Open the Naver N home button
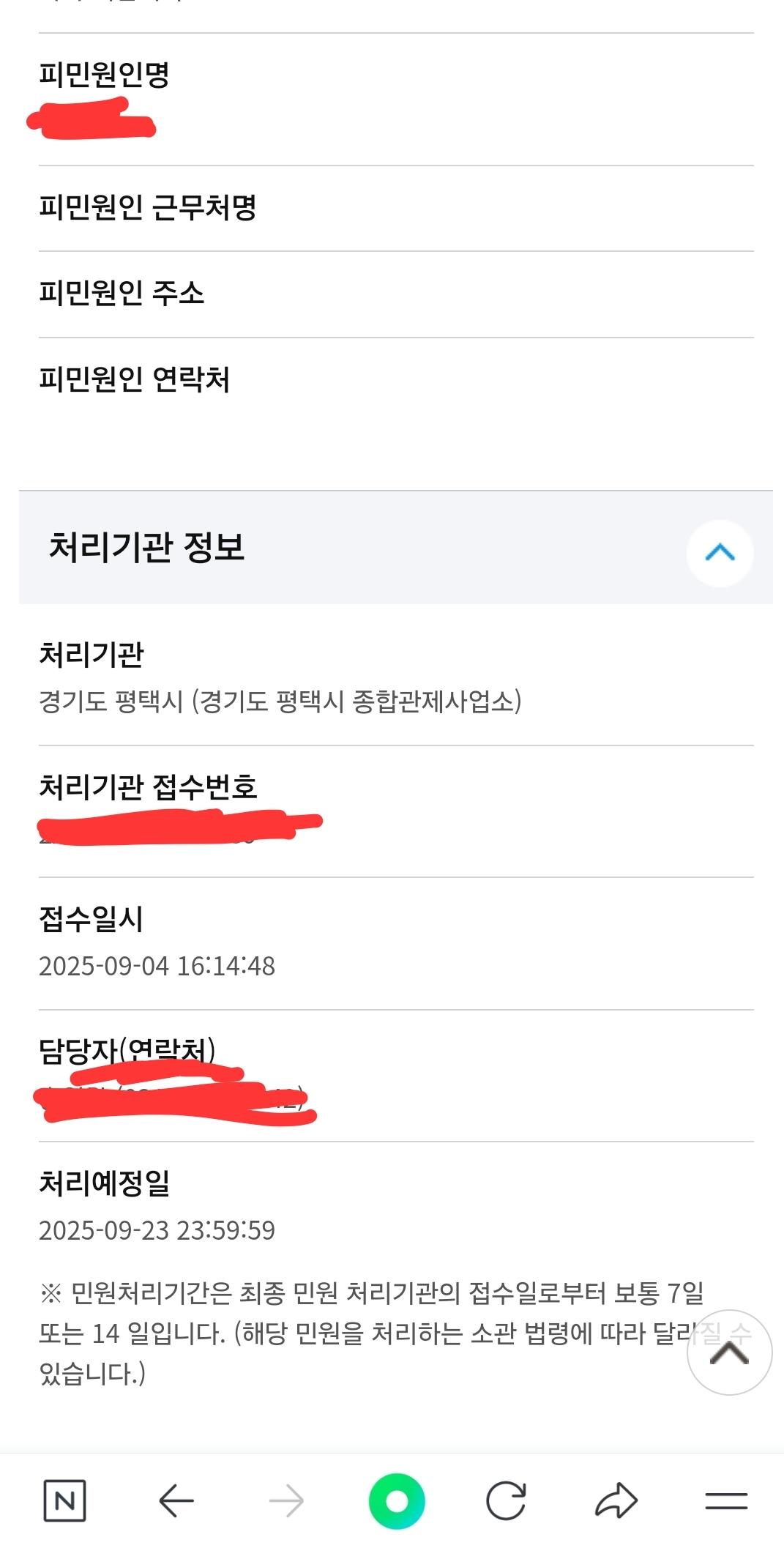Image resolution: width=784 pixels, height=1548 pixels. click(64, 1501)
